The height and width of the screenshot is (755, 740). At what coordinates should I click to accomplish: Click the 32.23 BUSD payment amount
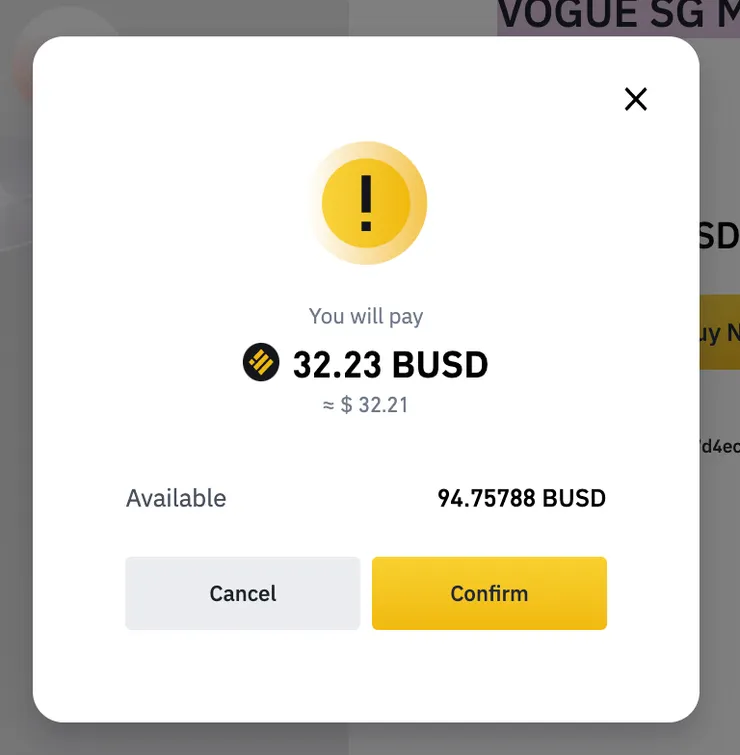pyautogui.click(x=389, y=363)
